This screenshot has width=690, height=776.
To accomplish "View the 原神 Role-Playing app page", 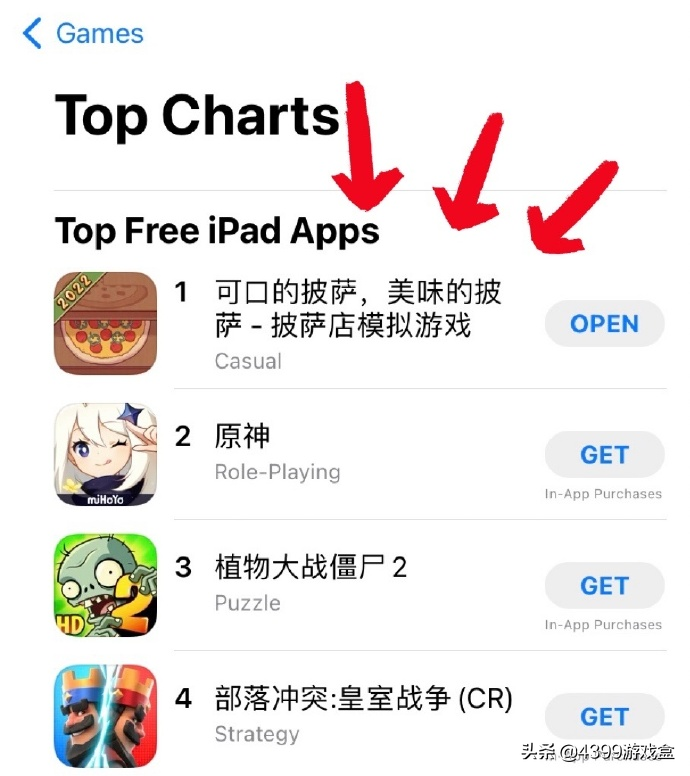I will pos(278,452).
